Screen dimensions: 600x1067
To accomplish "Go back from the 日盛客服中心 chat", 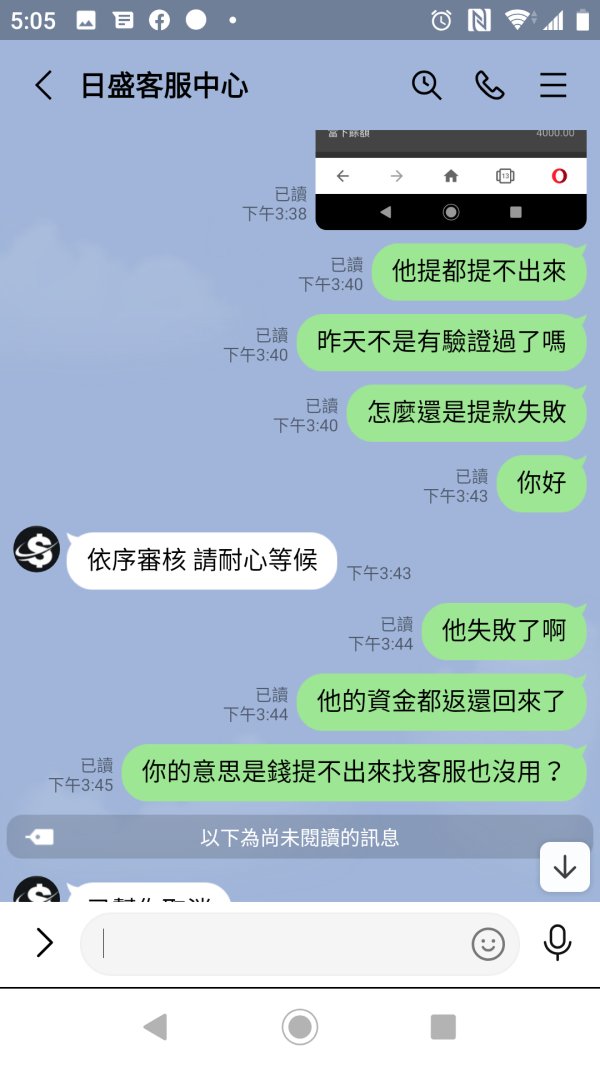I will pyautogui.click(x=44, y=86).
